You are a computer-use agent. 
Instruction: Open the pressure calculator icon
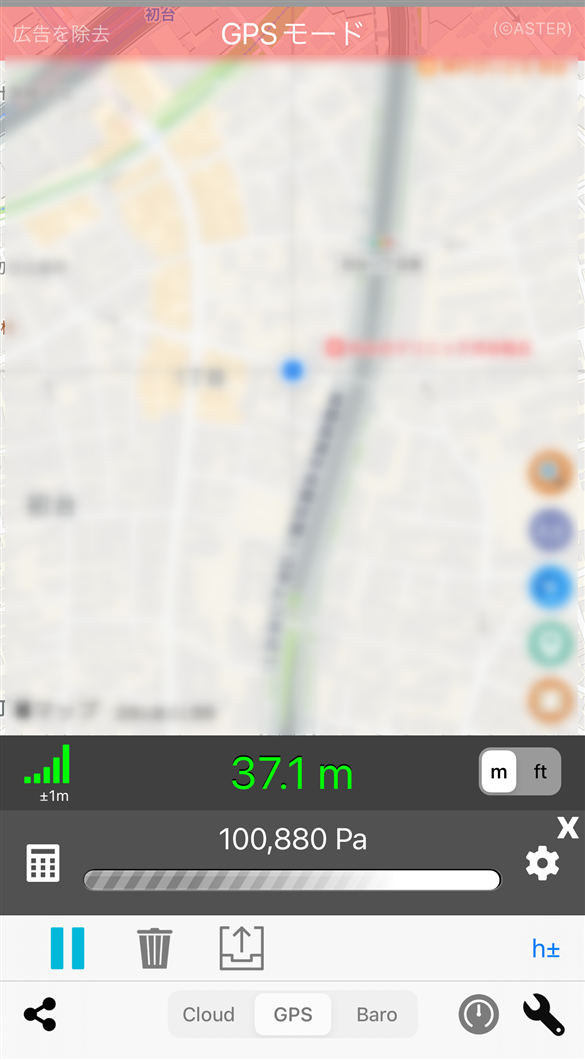click(x=43, y=863)
